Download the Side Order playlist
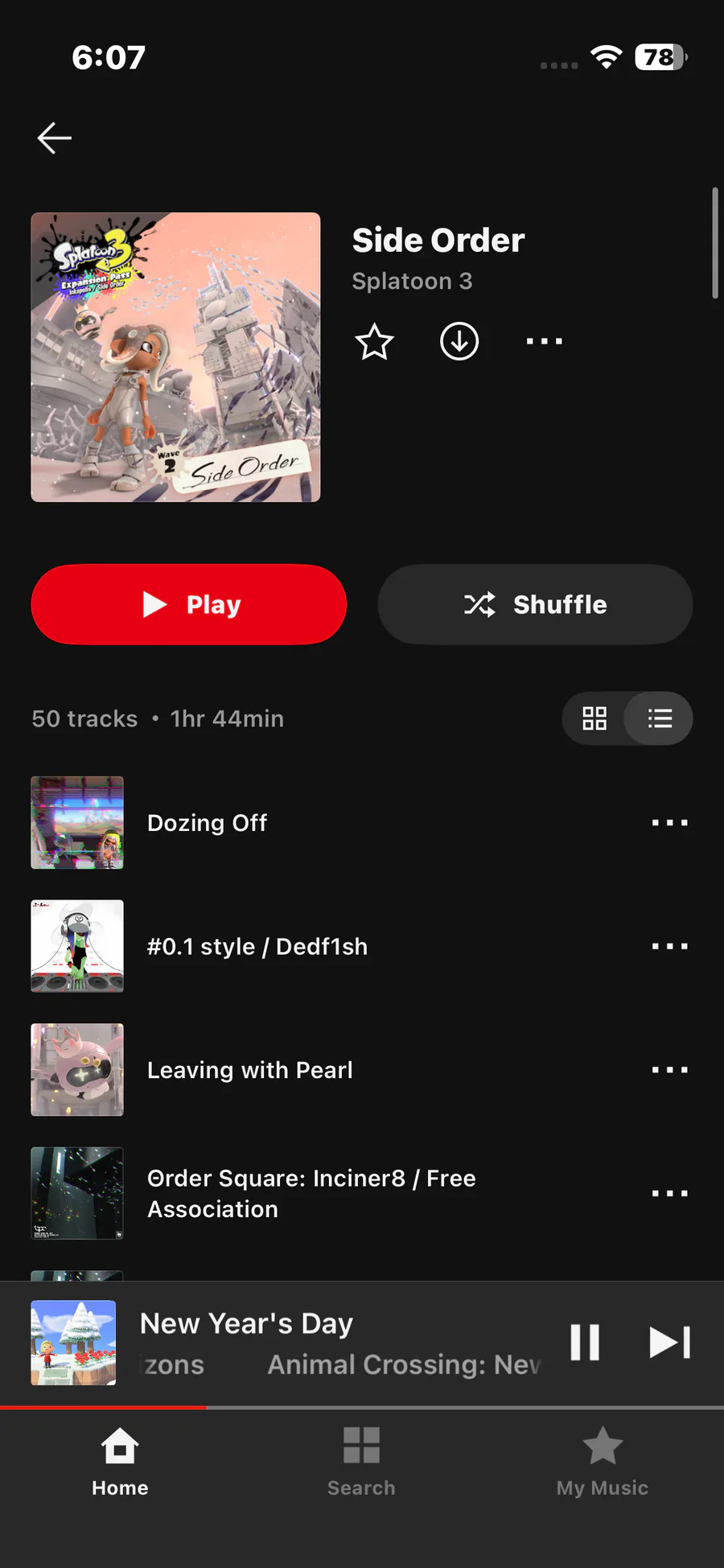This screenshot has width=724, height=1568. coord(459,342)
